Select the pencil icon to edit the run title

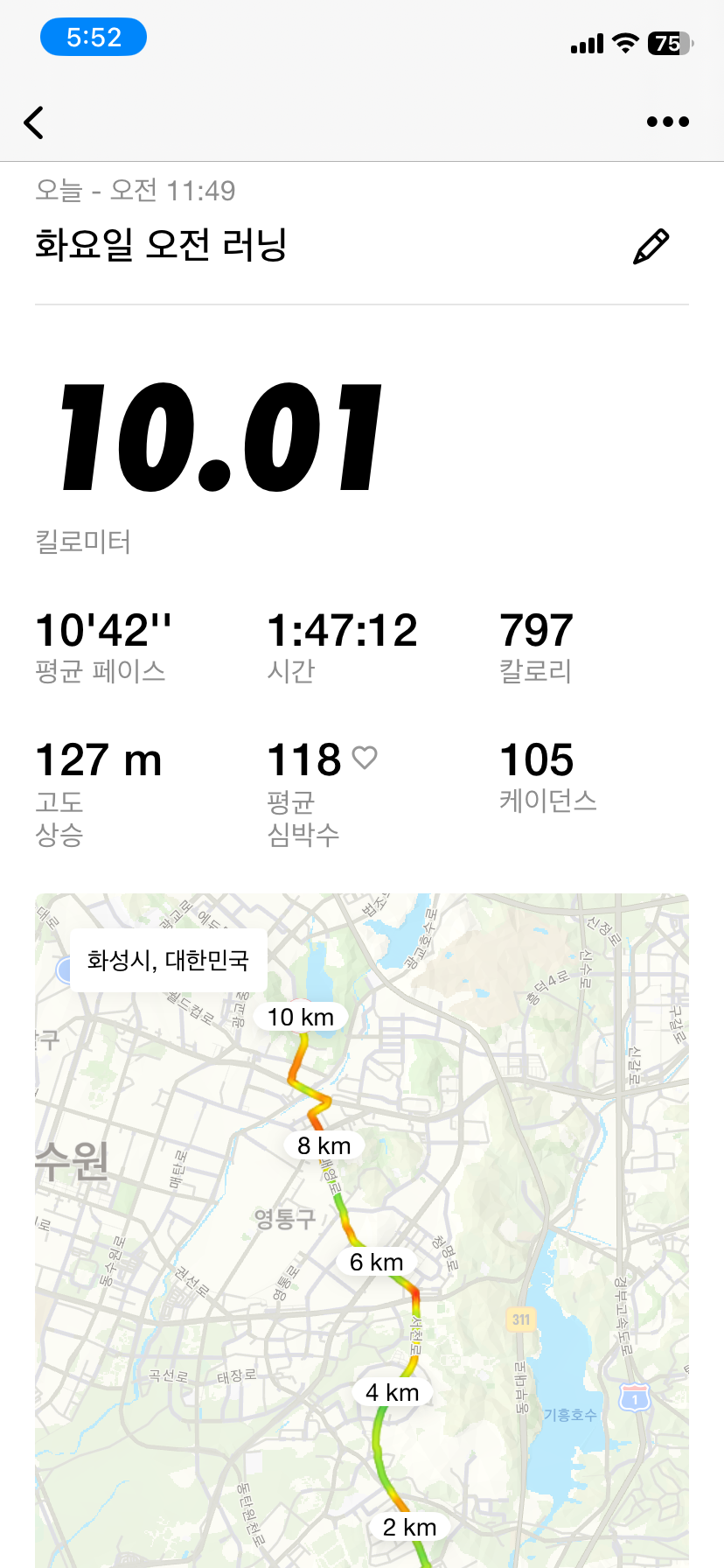click(x=651, y=245)
